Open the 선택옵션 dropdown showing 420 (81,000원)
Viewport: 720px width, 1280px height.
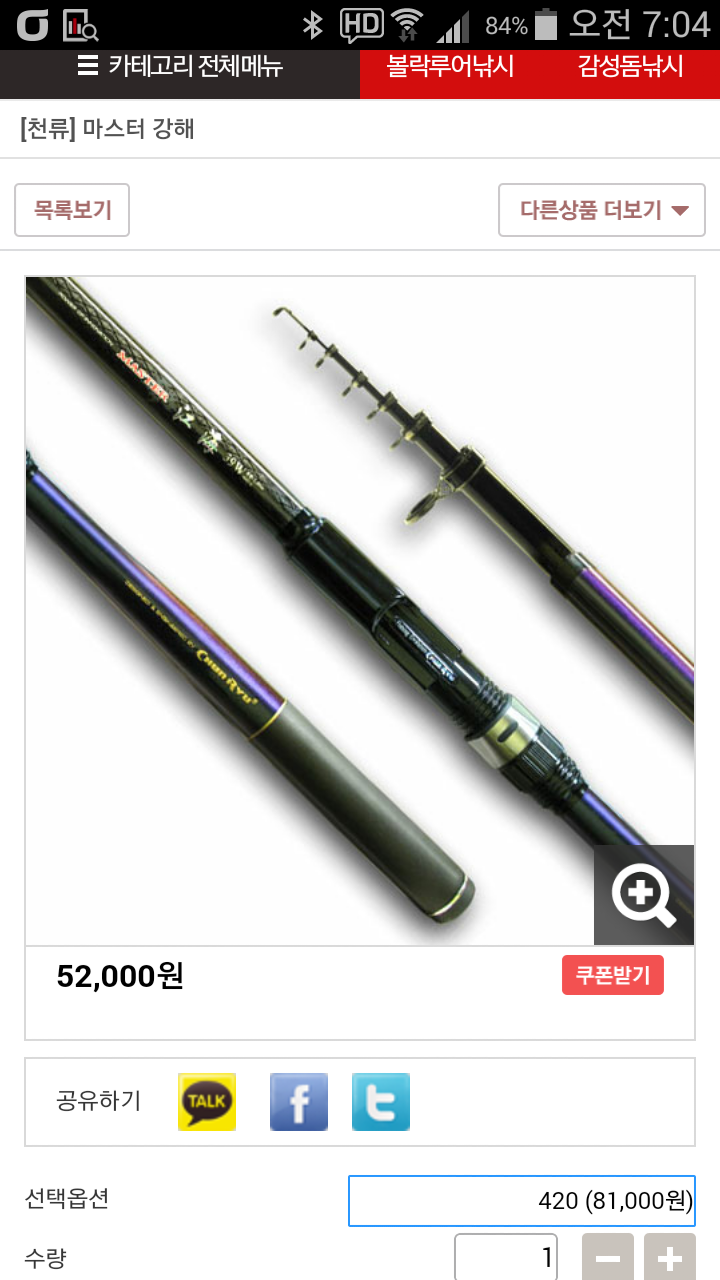click(521, 1200)
